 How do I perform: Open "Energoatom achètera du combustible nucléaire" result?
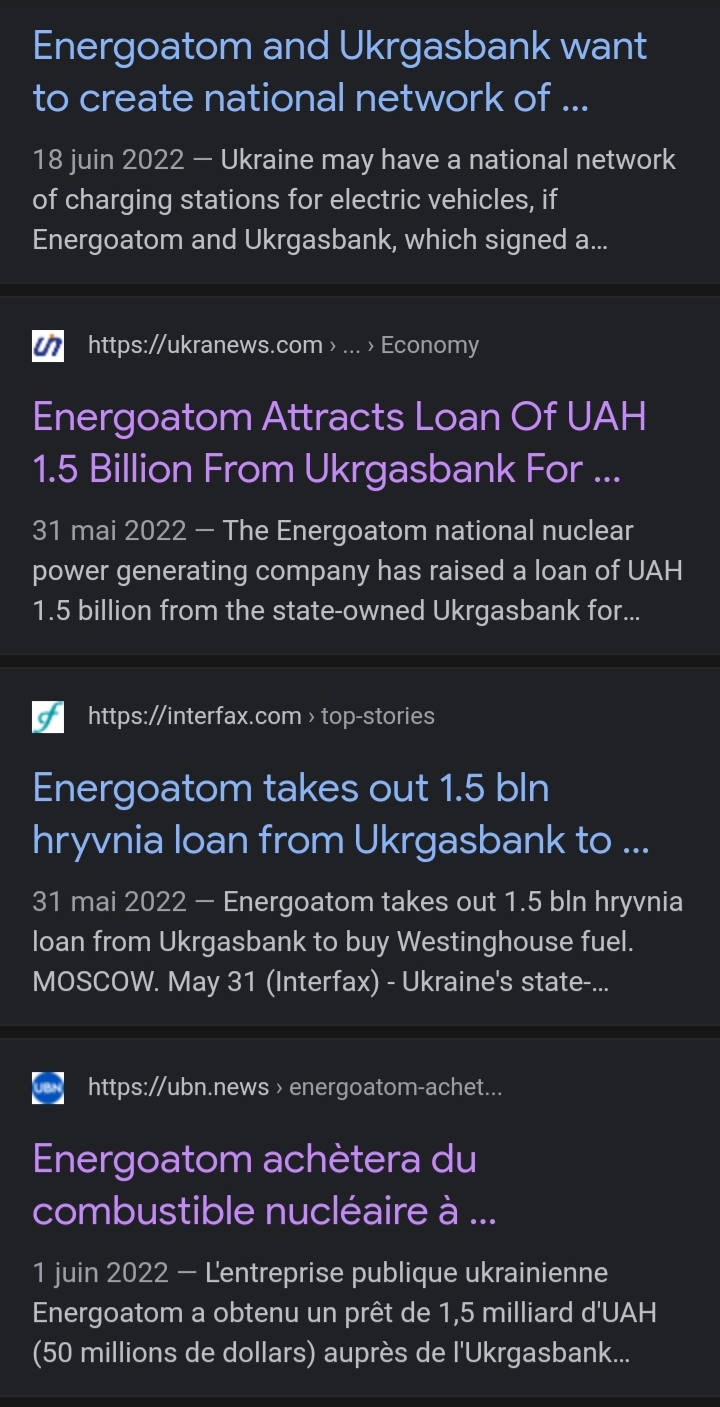[x=265, y=1184]
